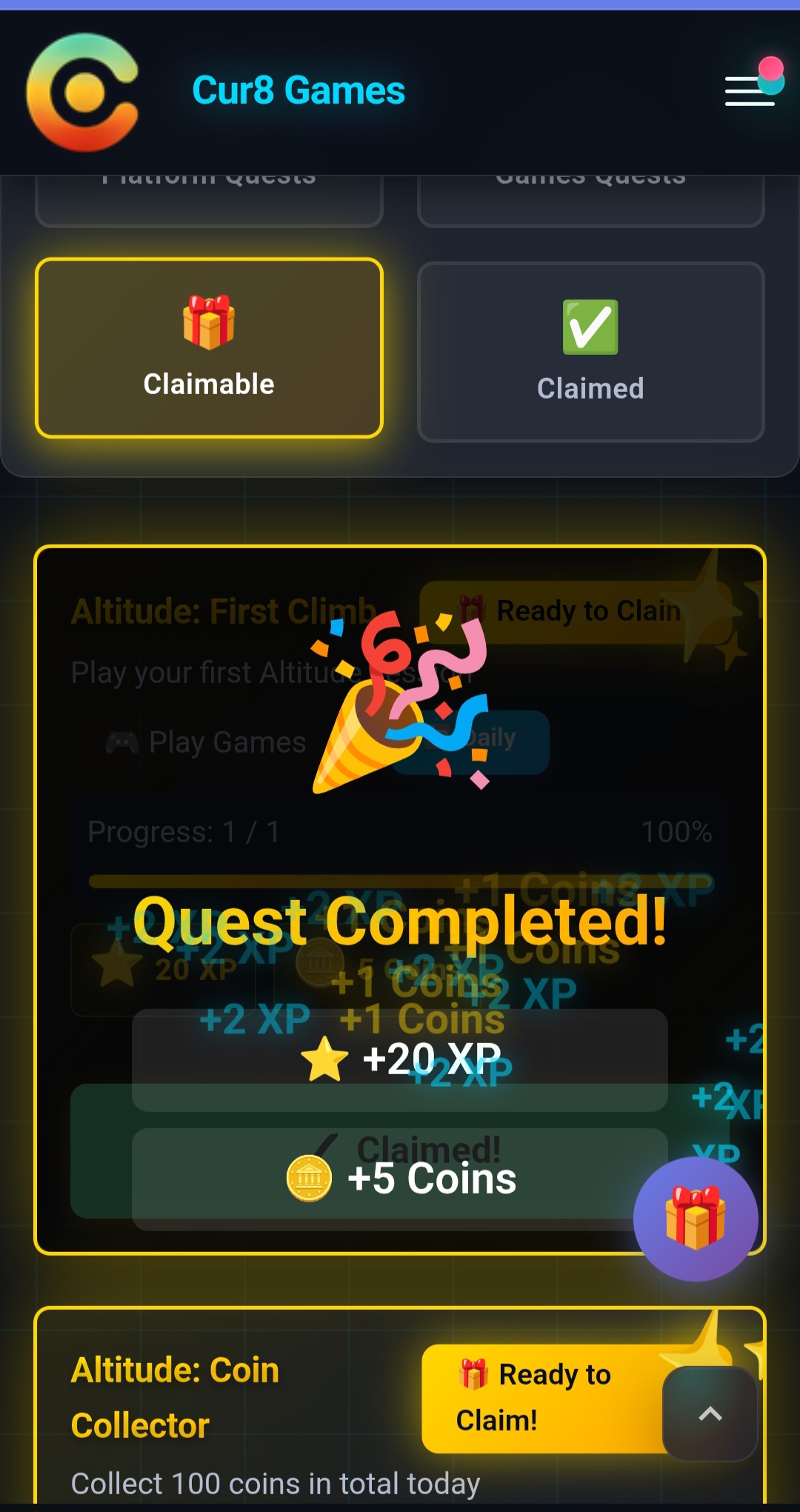800x1512 pixels.
Task: Open Platform Quests category
Action: (209, 200)
